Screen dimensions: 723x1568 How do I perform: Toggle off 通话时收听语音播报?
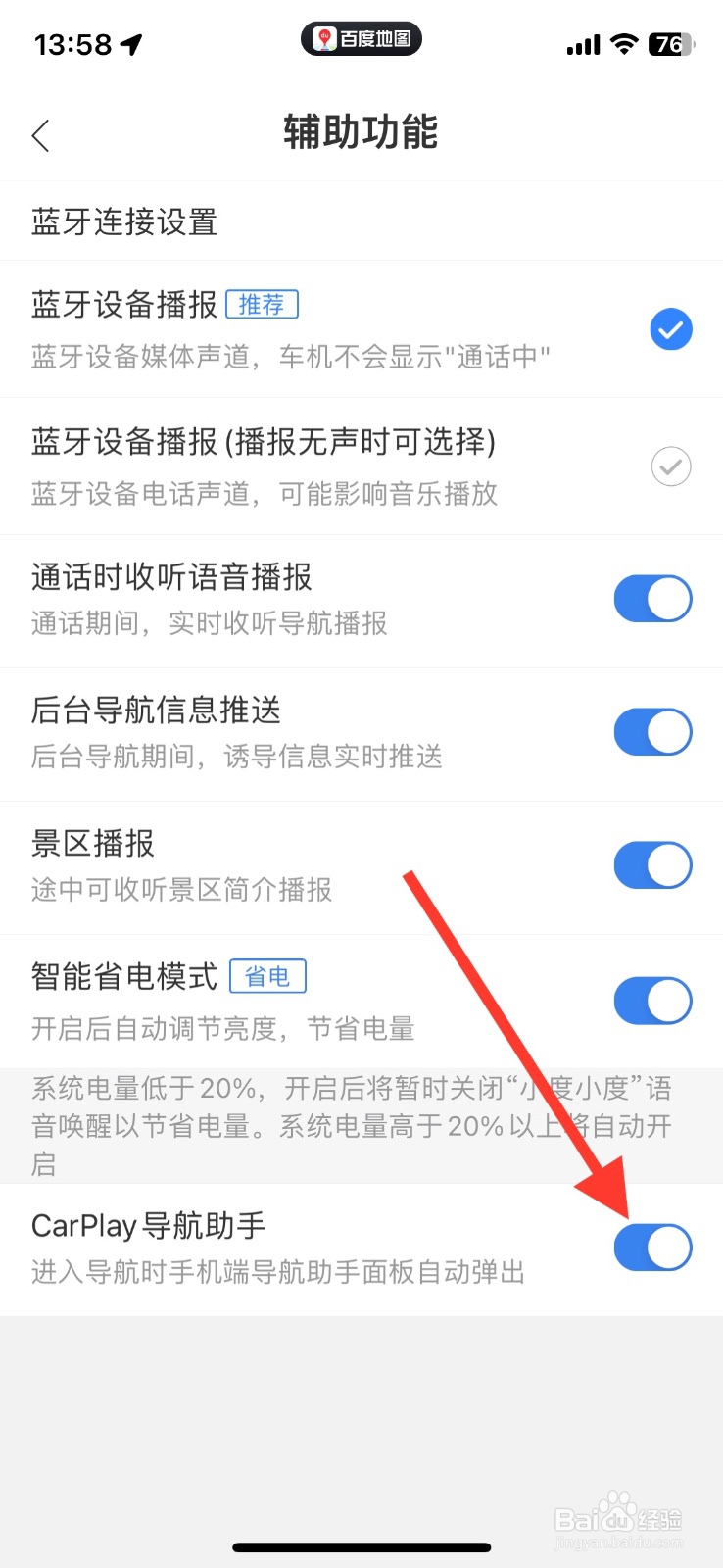(x=652, y=599)
